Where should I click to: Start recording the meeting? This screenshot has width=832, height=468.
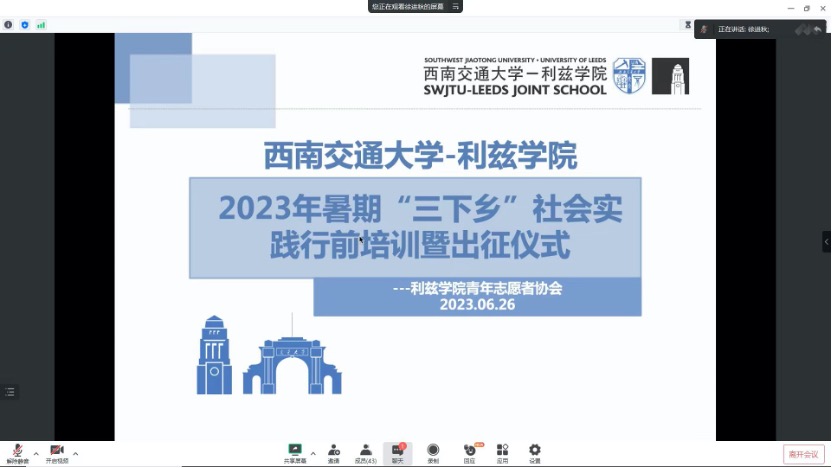pos(433,452)
